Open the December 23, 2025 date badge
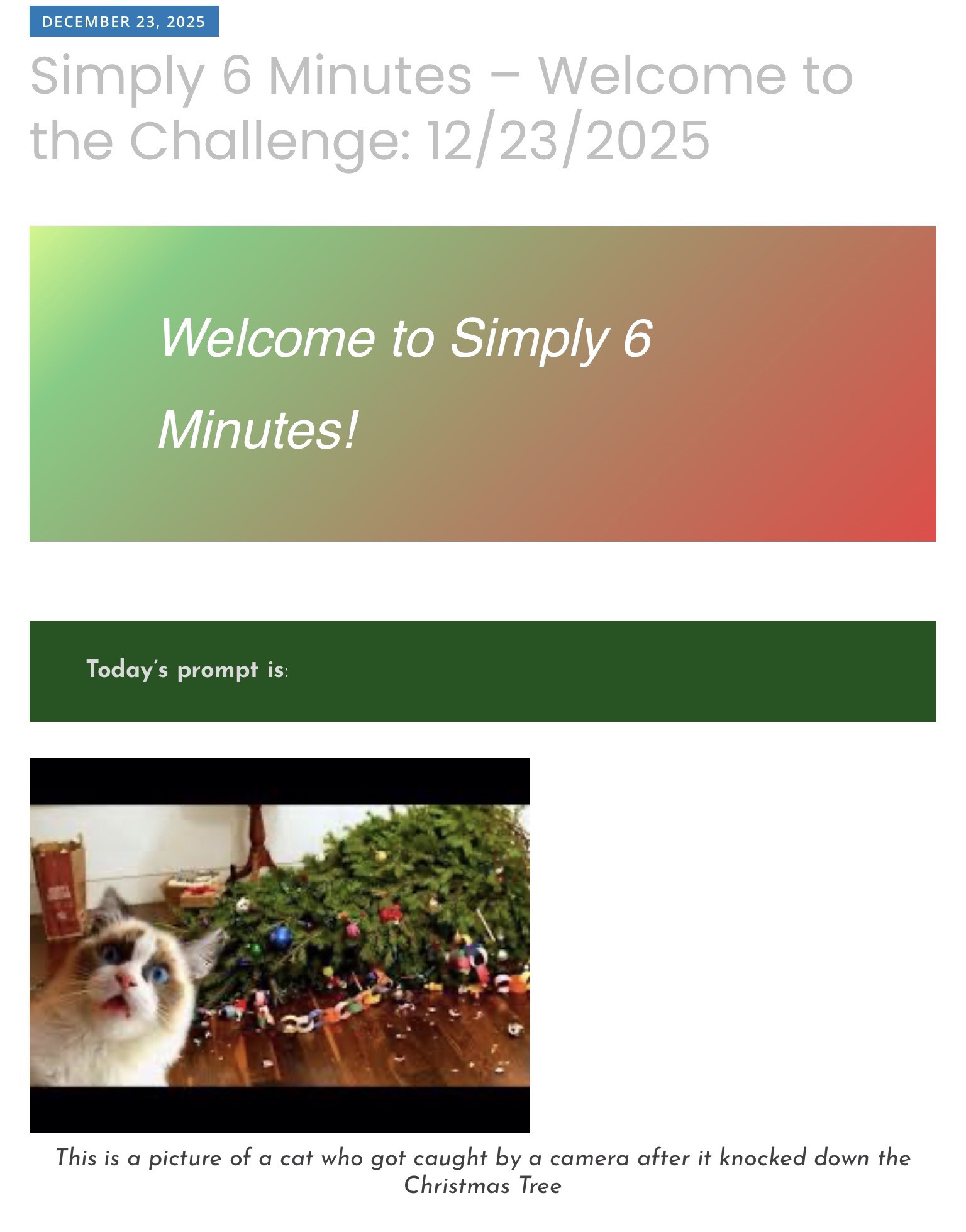The image size is (966, 1232). (124, 21)
